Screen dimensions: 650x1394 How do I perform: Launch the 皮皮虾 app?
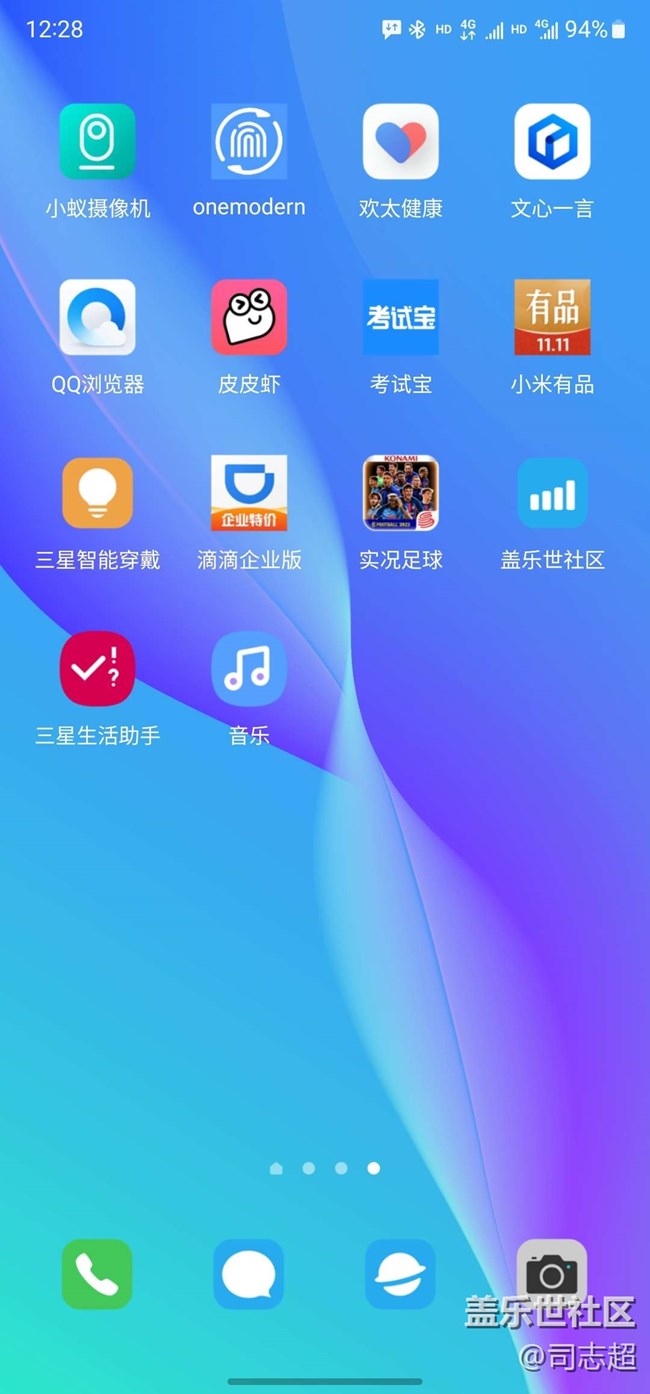[249, 318]
